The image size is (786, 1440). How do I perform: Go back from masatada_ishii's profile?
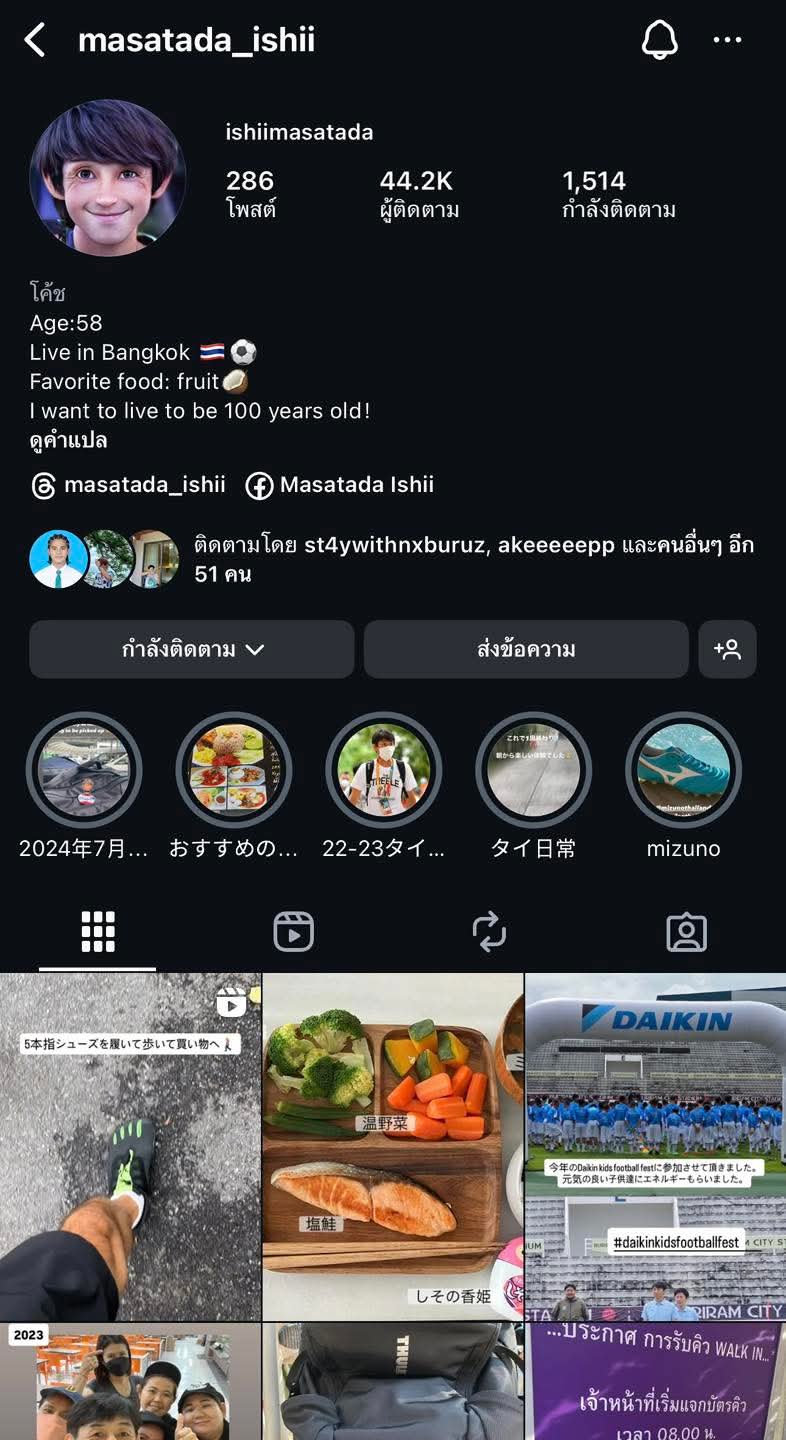click(x=35, y=41)
